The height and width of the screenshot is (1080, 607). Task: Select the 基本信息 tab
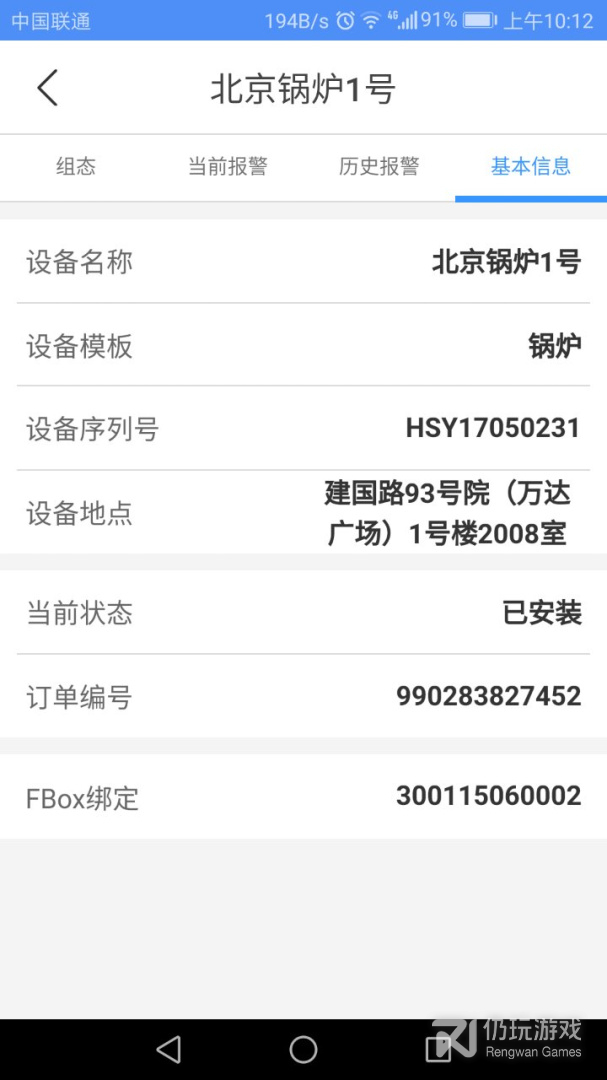tap(530, 167)
